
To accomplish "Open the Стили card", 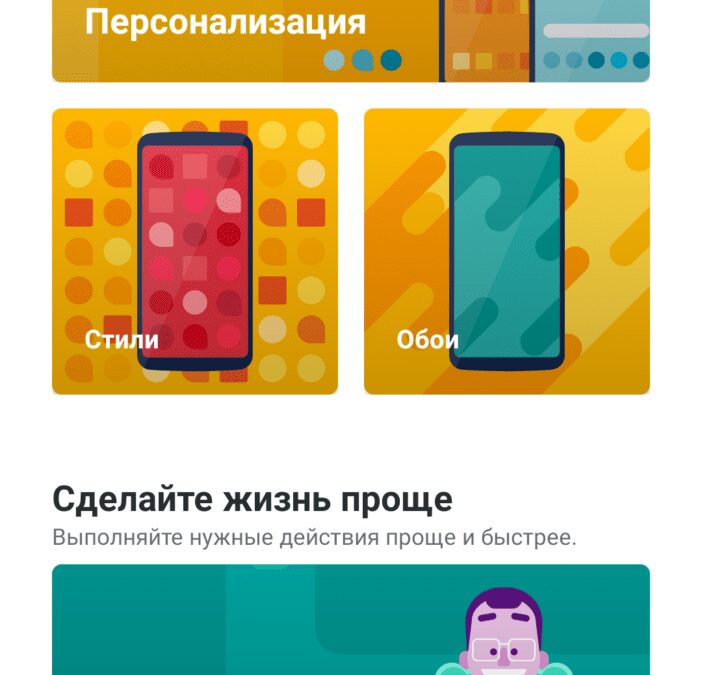I will point(195,251).
